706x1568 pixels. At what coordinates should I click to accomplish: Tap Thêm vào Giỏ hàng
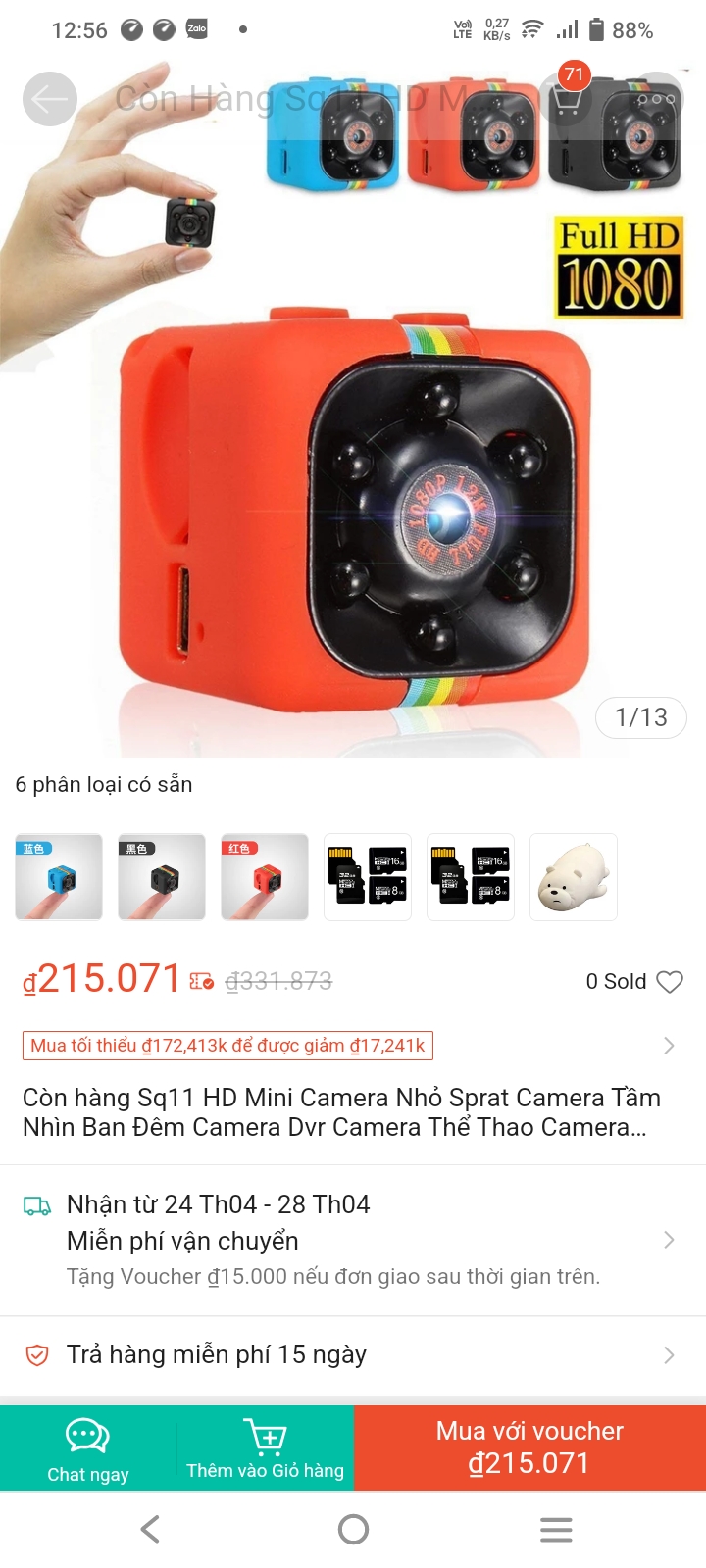[x=265, y=1448]
